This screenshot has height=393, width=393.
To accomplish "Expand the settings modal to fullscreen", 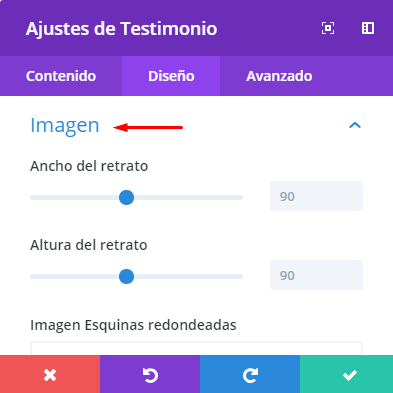I will pyautogui.click(x=328, y=28).
